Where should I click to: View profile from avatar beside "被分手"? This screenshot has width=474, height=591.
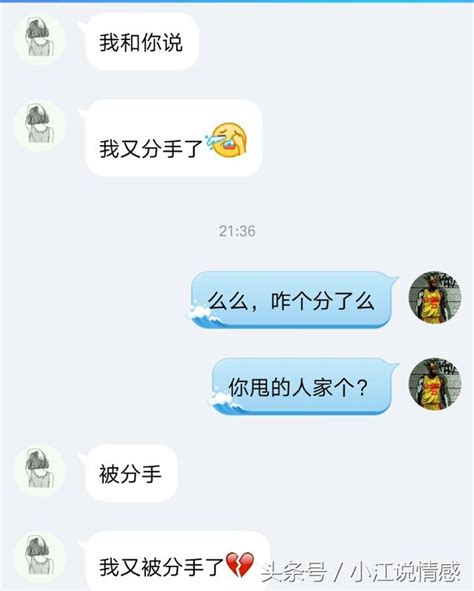[40, 470]
